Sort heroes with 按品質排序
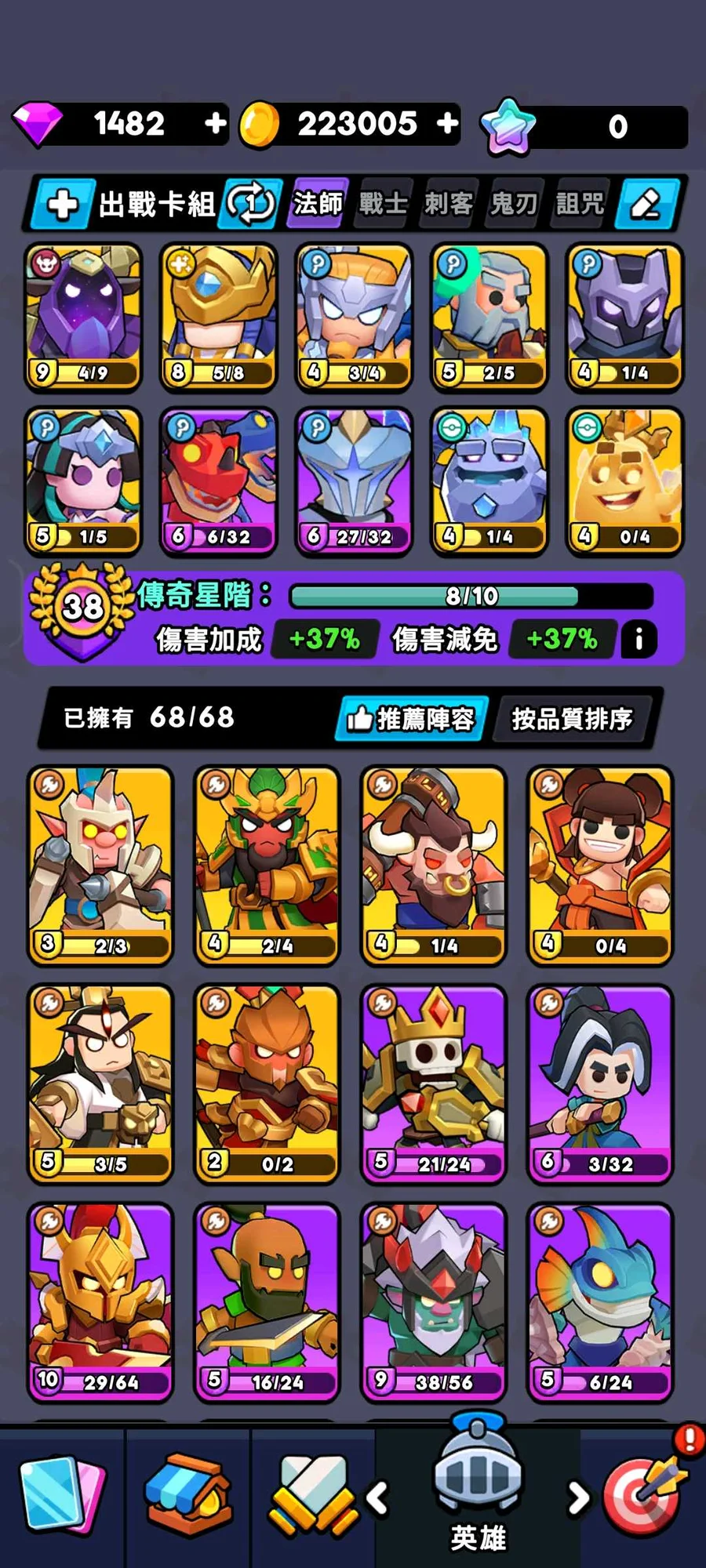706x1568 pixels. [x=572, y=718]
